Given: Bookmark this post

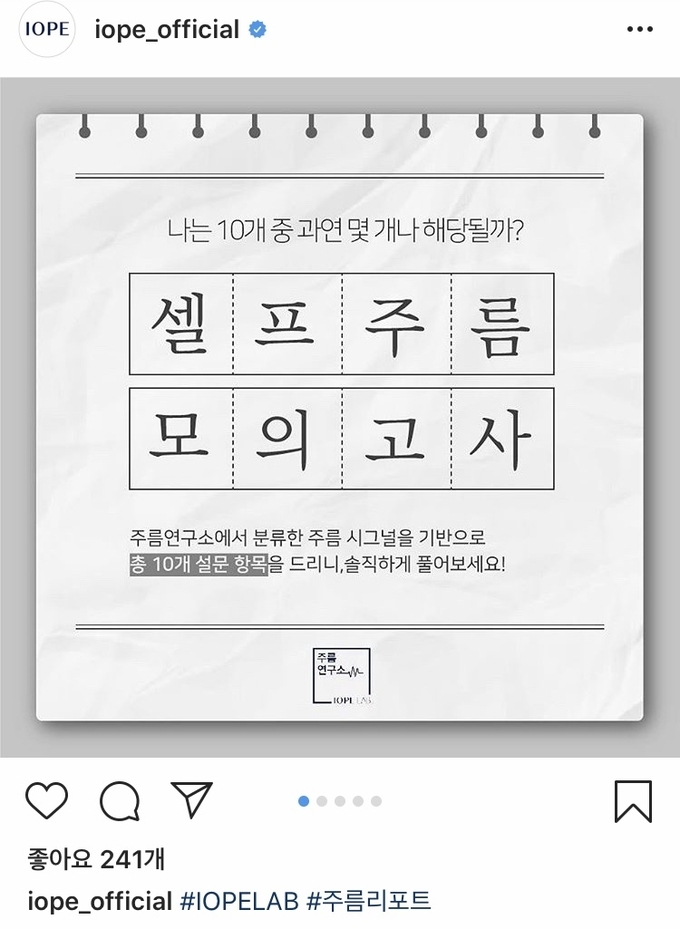Looking at the screenshot, I should point(632,801).
